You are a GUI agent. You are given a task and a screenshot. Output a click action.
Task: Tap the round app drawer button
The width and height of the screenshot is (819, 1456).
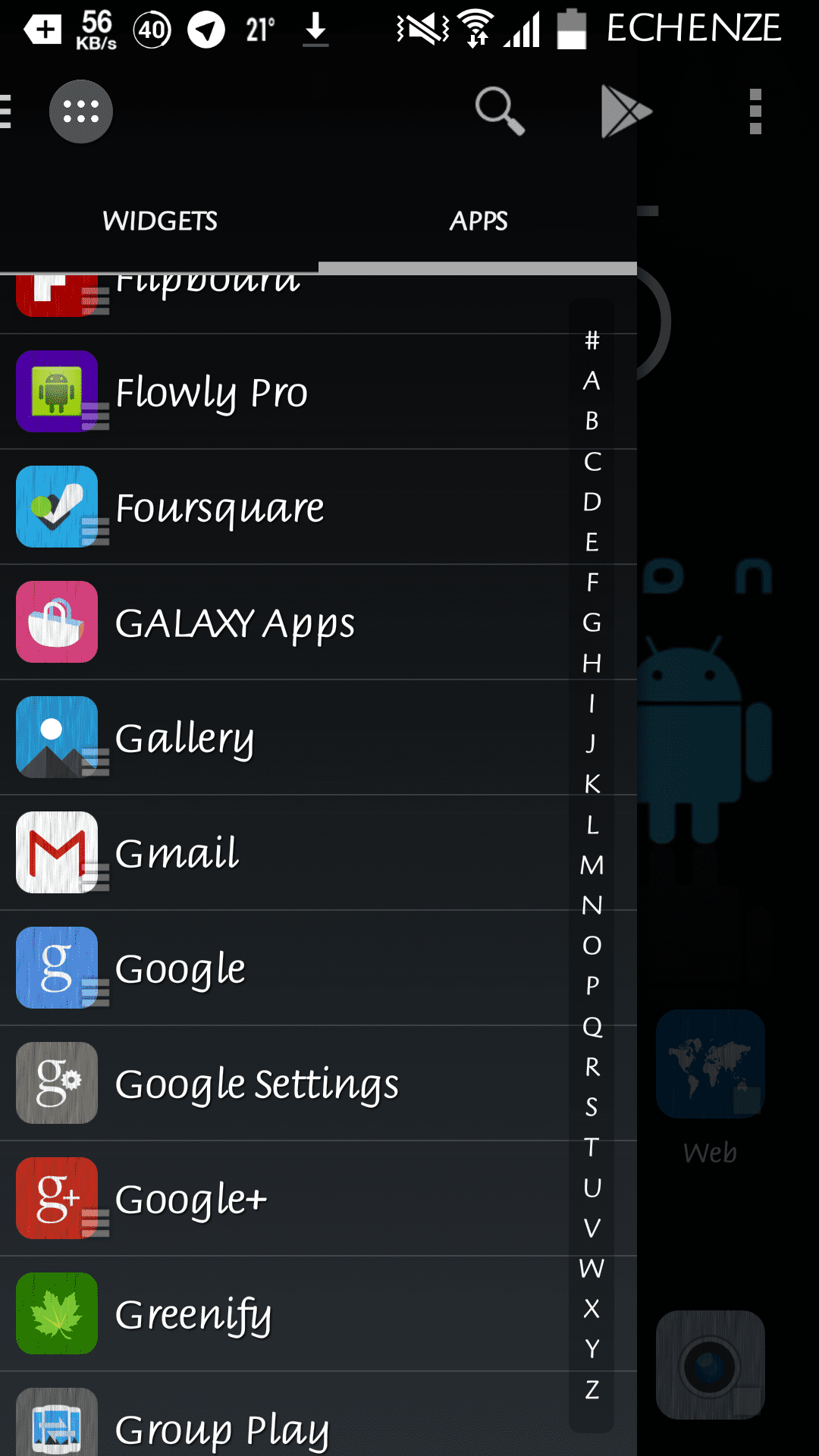(81, 111)
